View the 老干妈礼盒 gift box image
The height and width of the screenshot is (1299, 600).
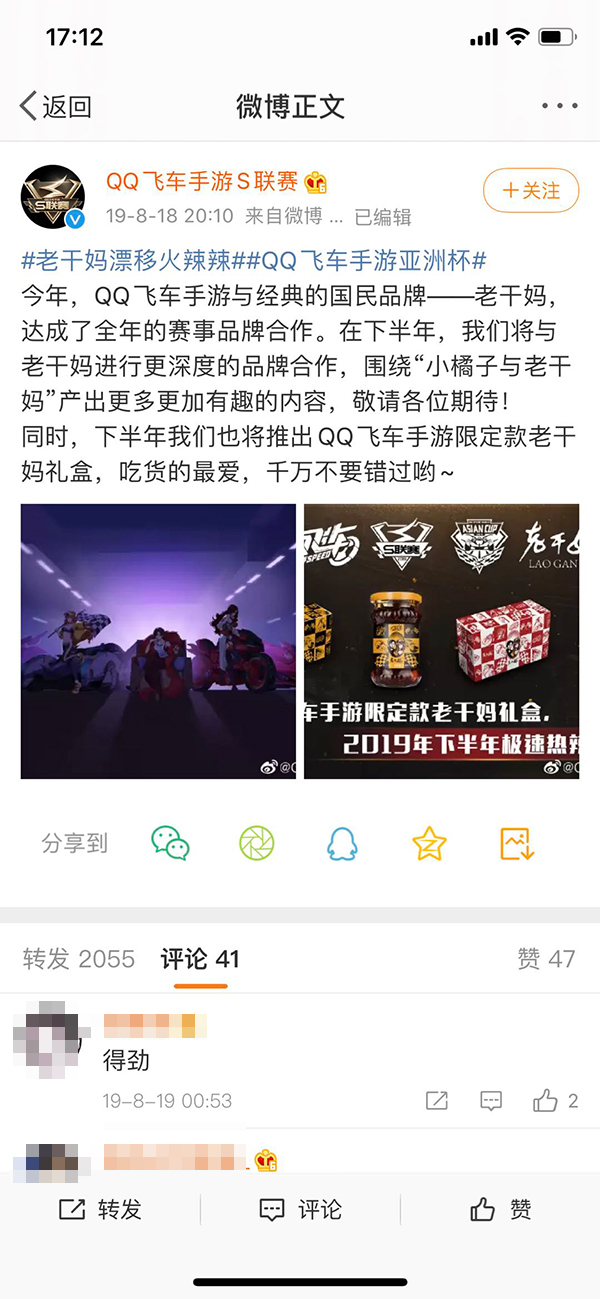click(441, 641)
